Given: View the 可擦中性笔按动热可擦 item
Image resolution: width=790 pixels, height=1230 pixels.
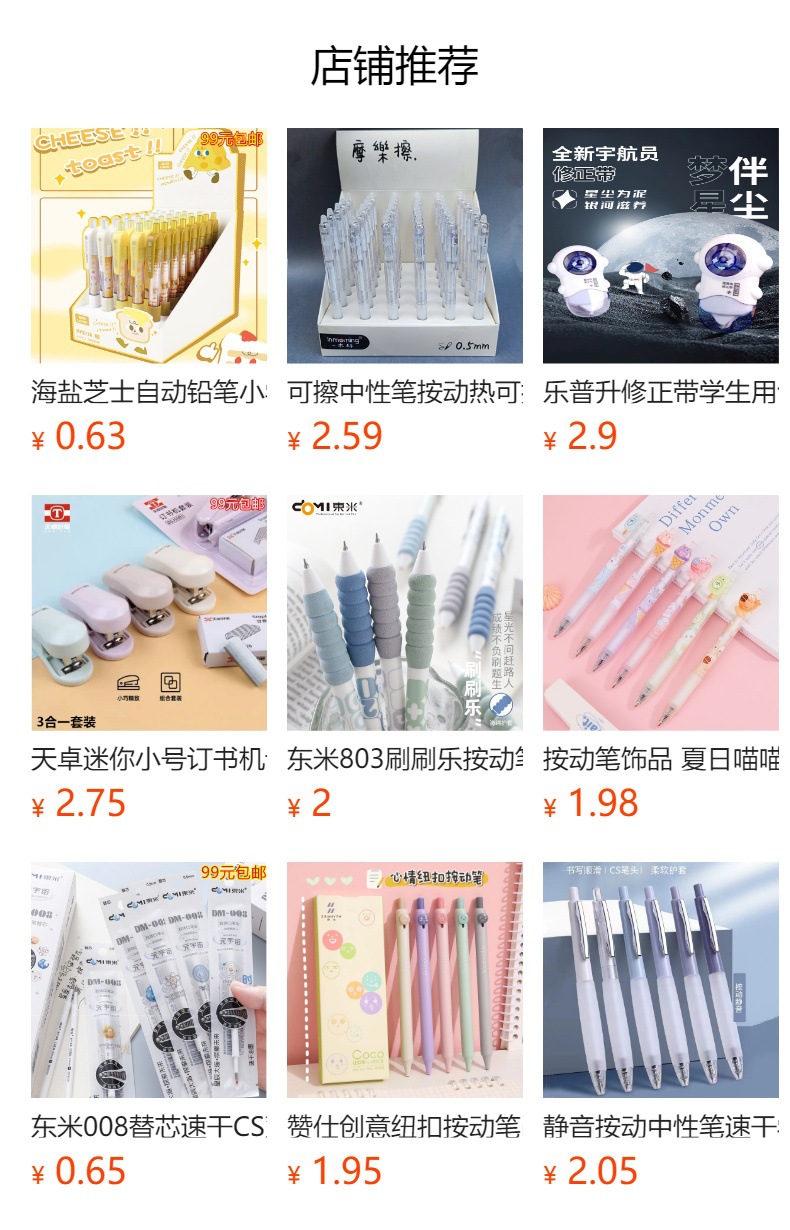Looking at the screenshot, I should [405, 292].
